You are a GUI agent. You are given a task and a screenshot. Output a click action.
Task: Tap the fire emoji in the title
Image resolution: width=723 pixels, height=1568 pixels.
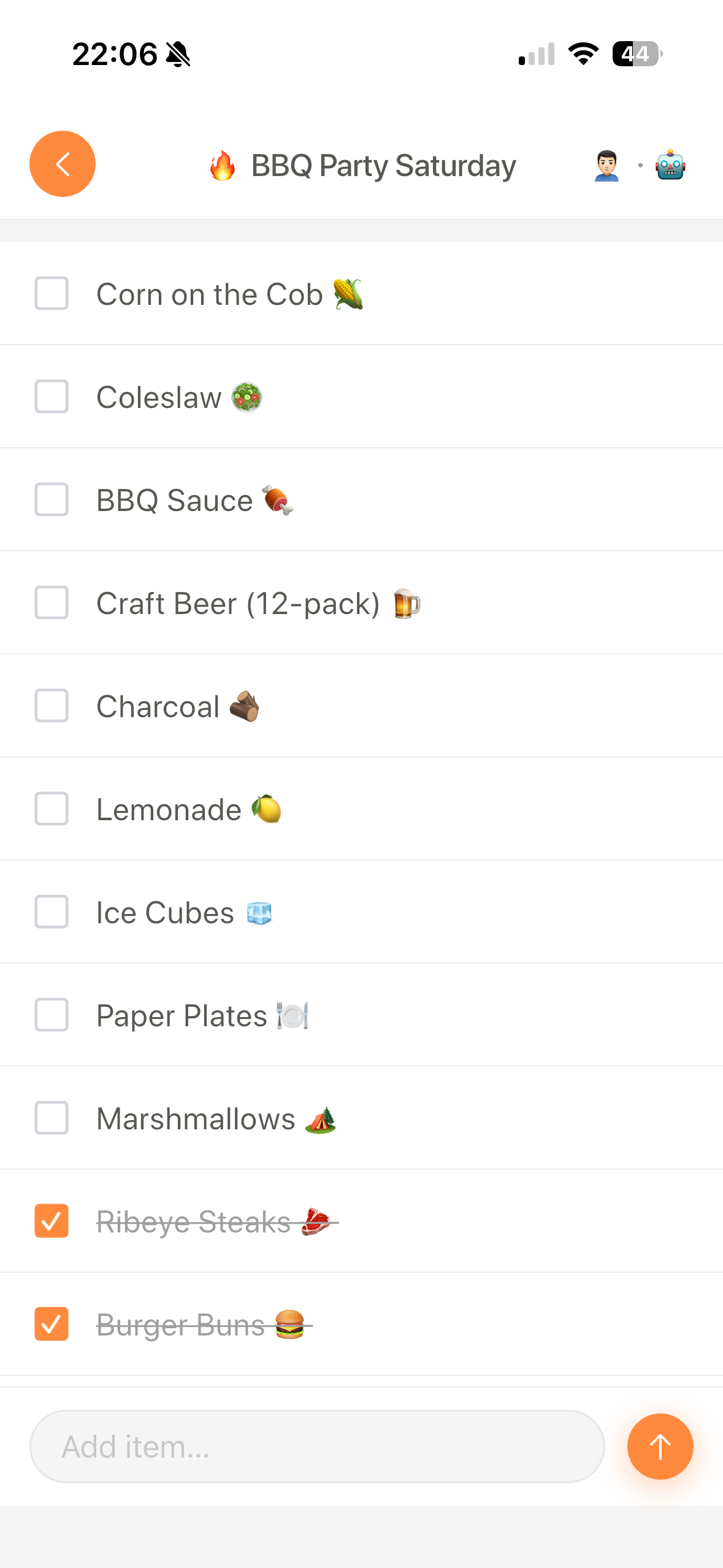pos(223,164)
